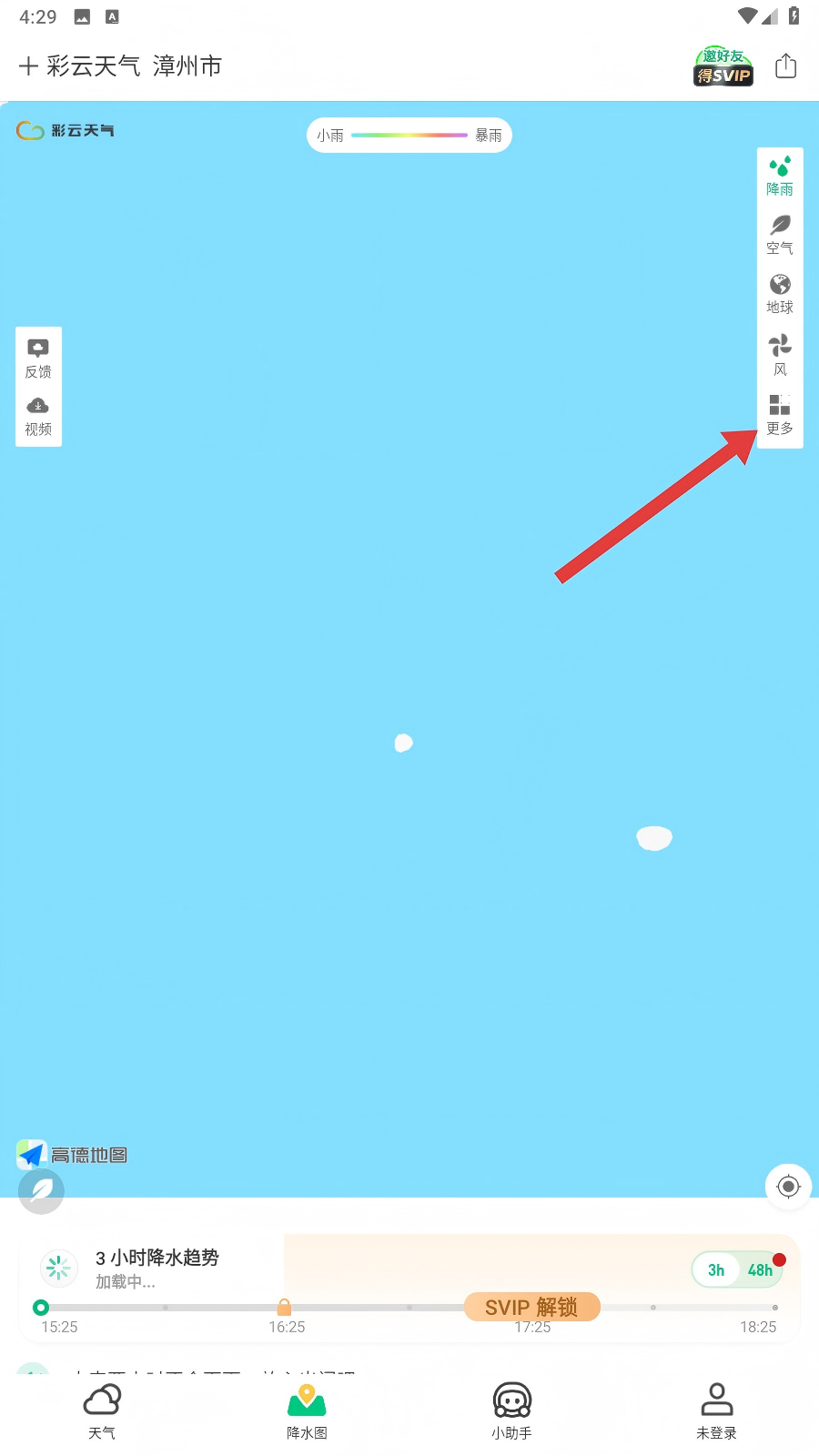Select the 降雨 rain layer
Screen dimensions: 819x1456
click(x=780, y=177)
